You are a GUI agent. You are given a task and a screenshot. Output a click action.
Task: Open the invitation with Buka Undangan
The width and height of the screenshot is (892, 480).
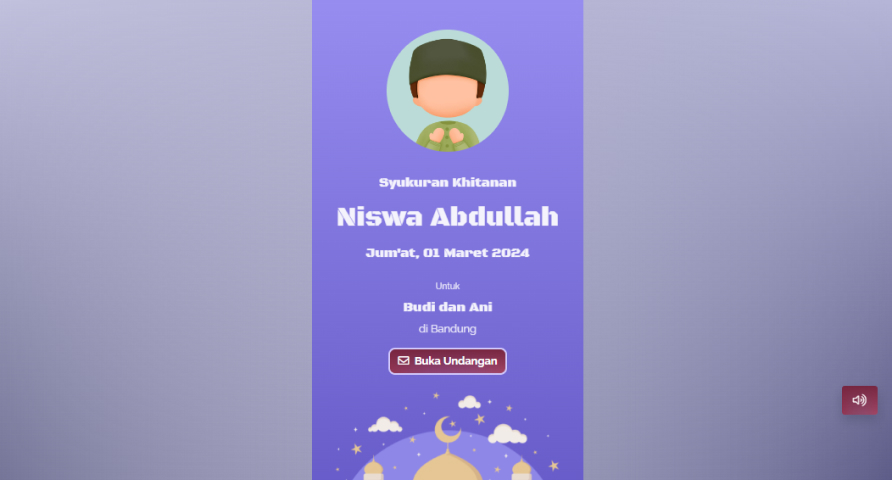click(447, 361)
